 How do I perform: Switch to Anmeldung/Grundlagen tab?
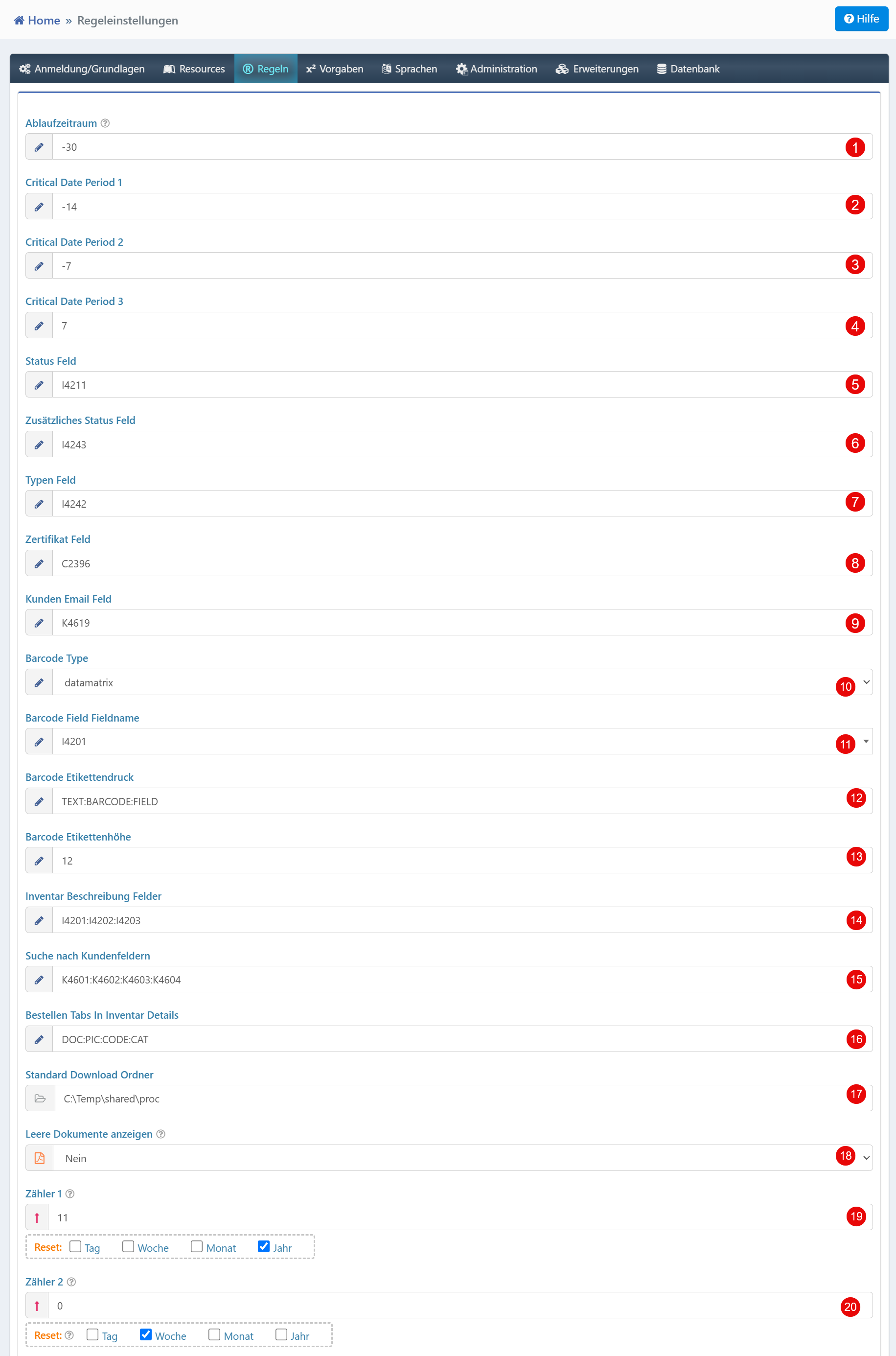[82, 69]
